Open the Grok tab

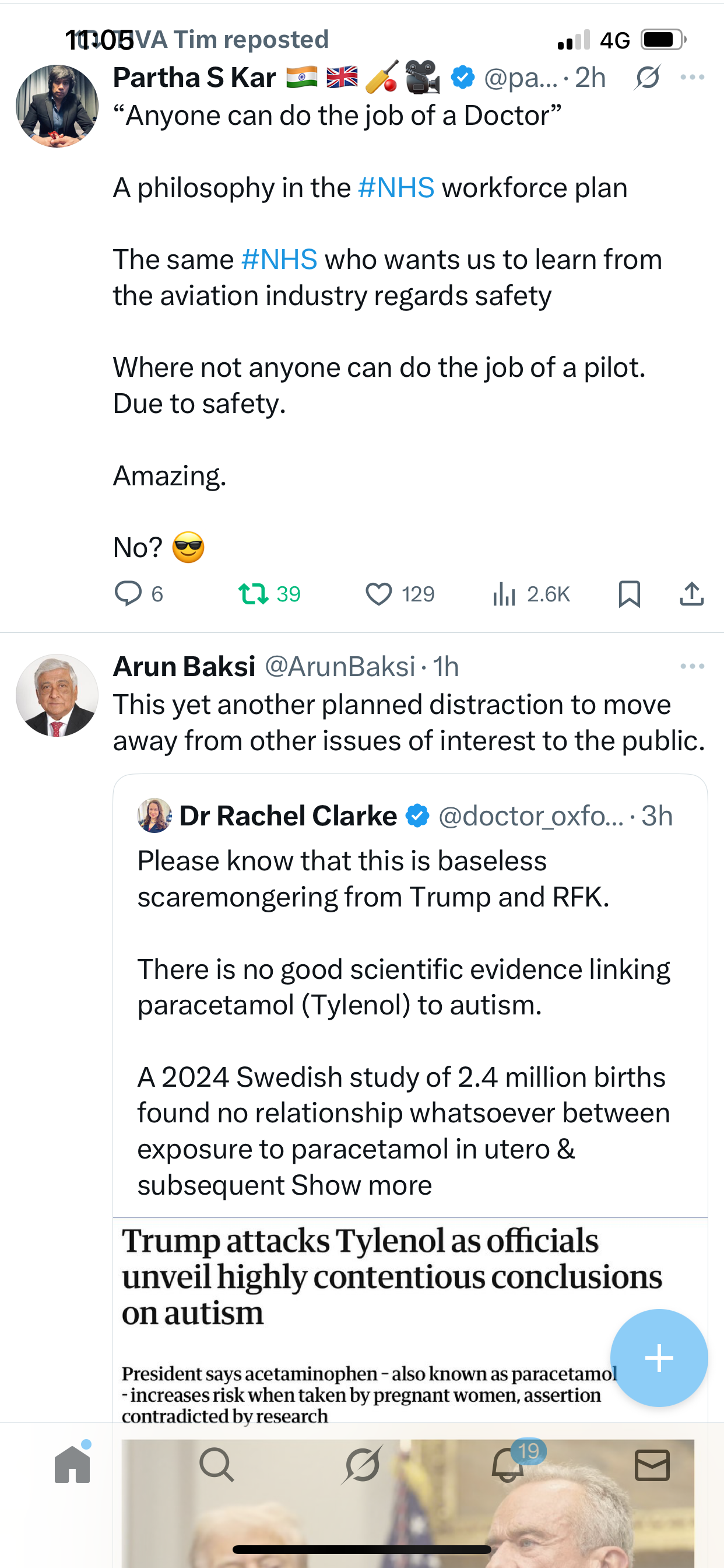362,1465
